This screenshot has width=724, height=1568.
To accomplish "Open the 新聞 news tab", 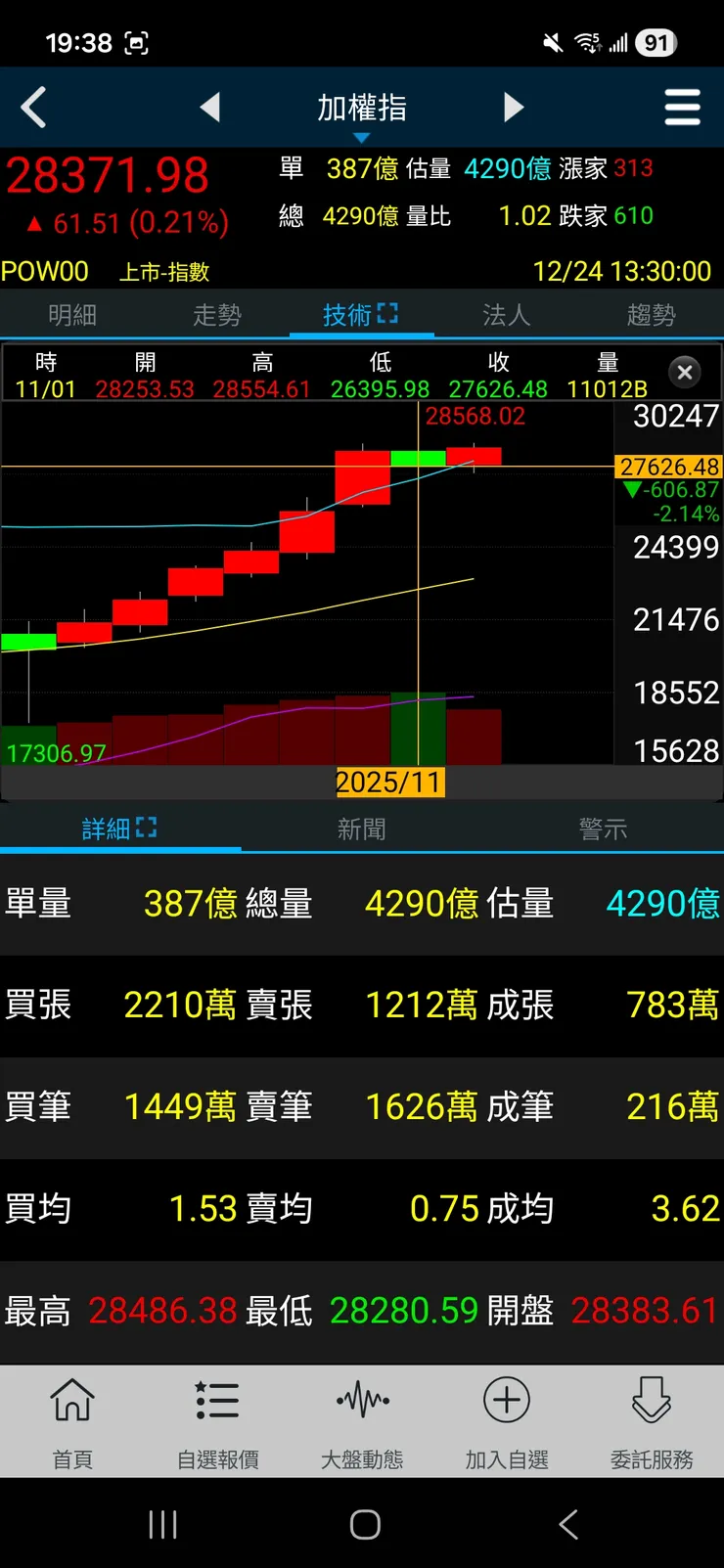I will (x=362, y=828).
